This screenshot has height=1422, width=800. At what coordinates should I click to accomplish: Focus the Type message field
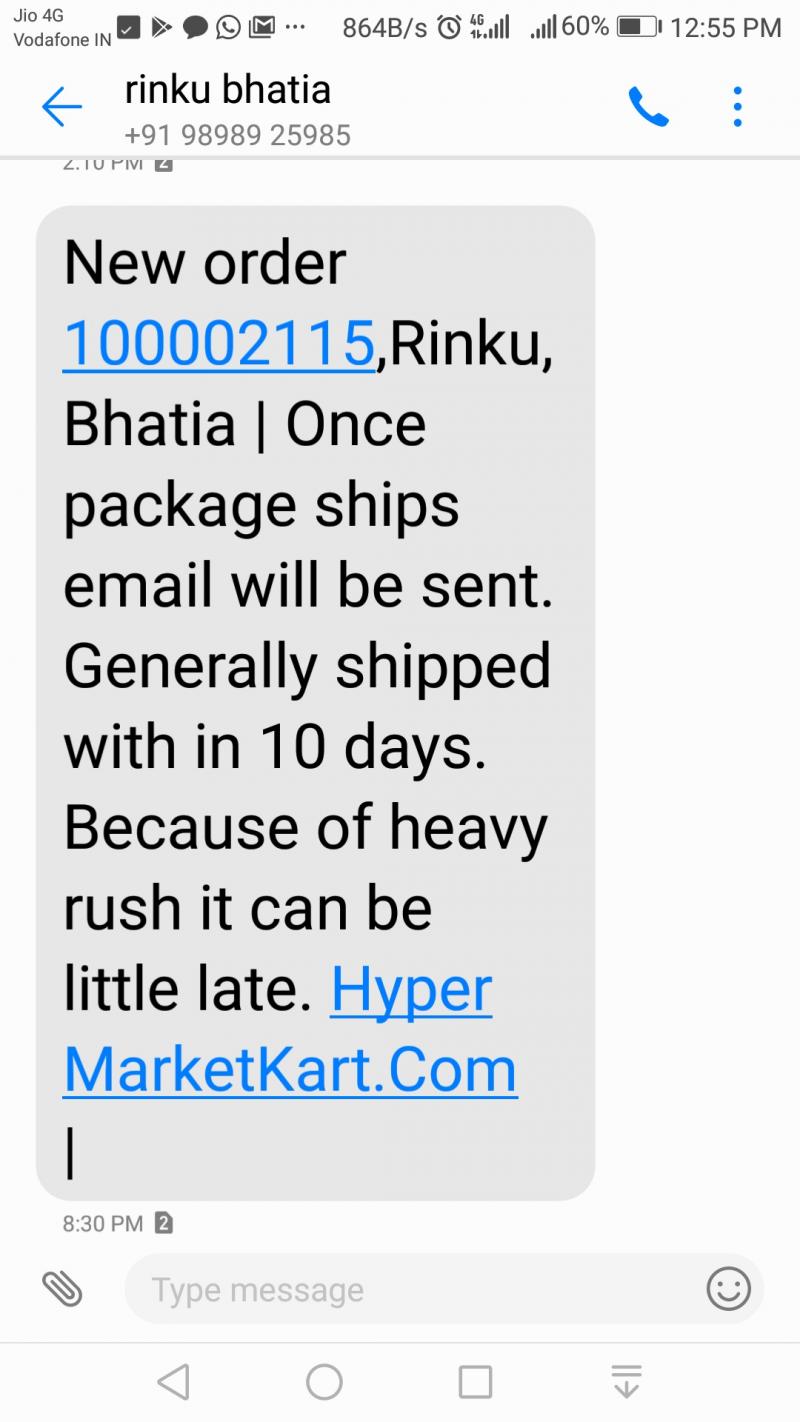pos(412,1290)
